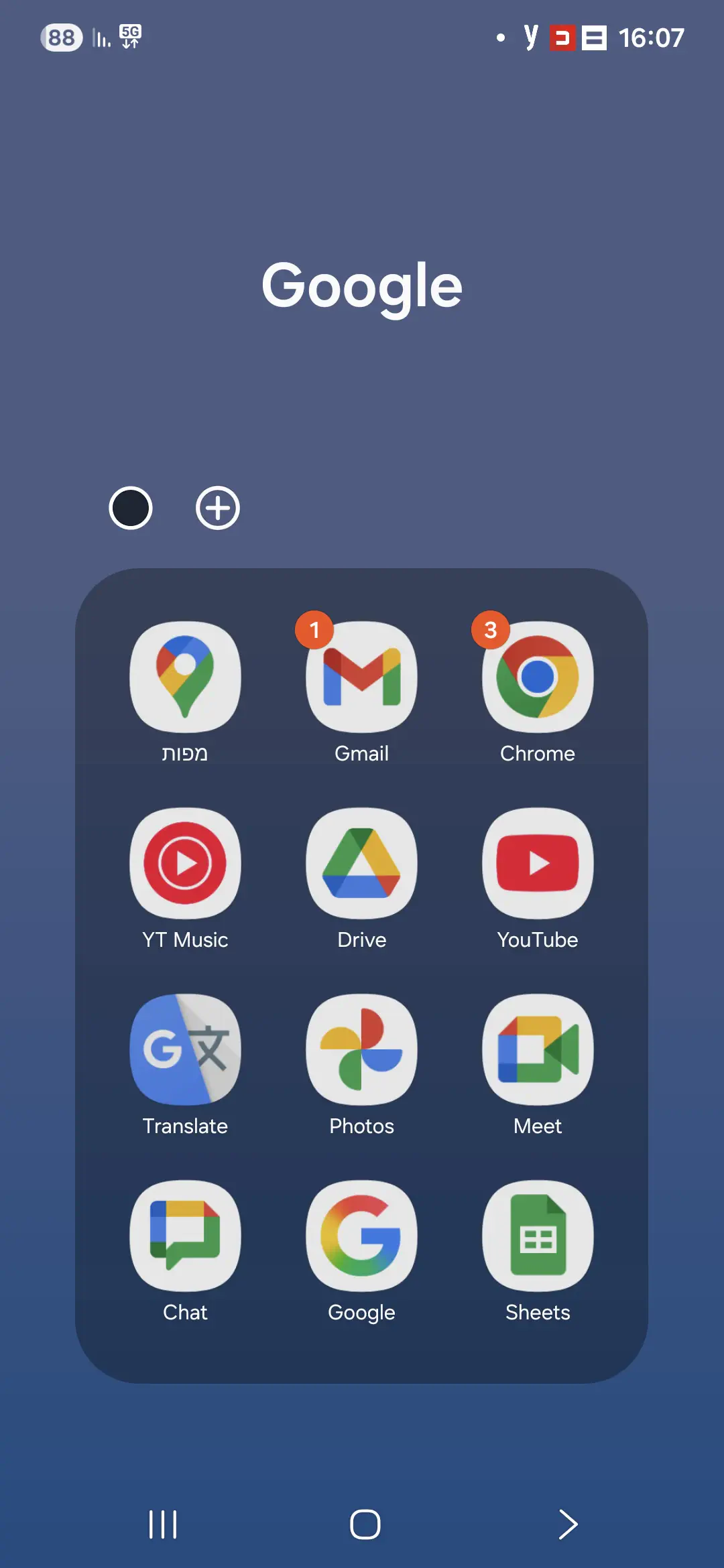Launch the YouTube app
This screenshot has height=1568, width=724.
click(538, 863)
